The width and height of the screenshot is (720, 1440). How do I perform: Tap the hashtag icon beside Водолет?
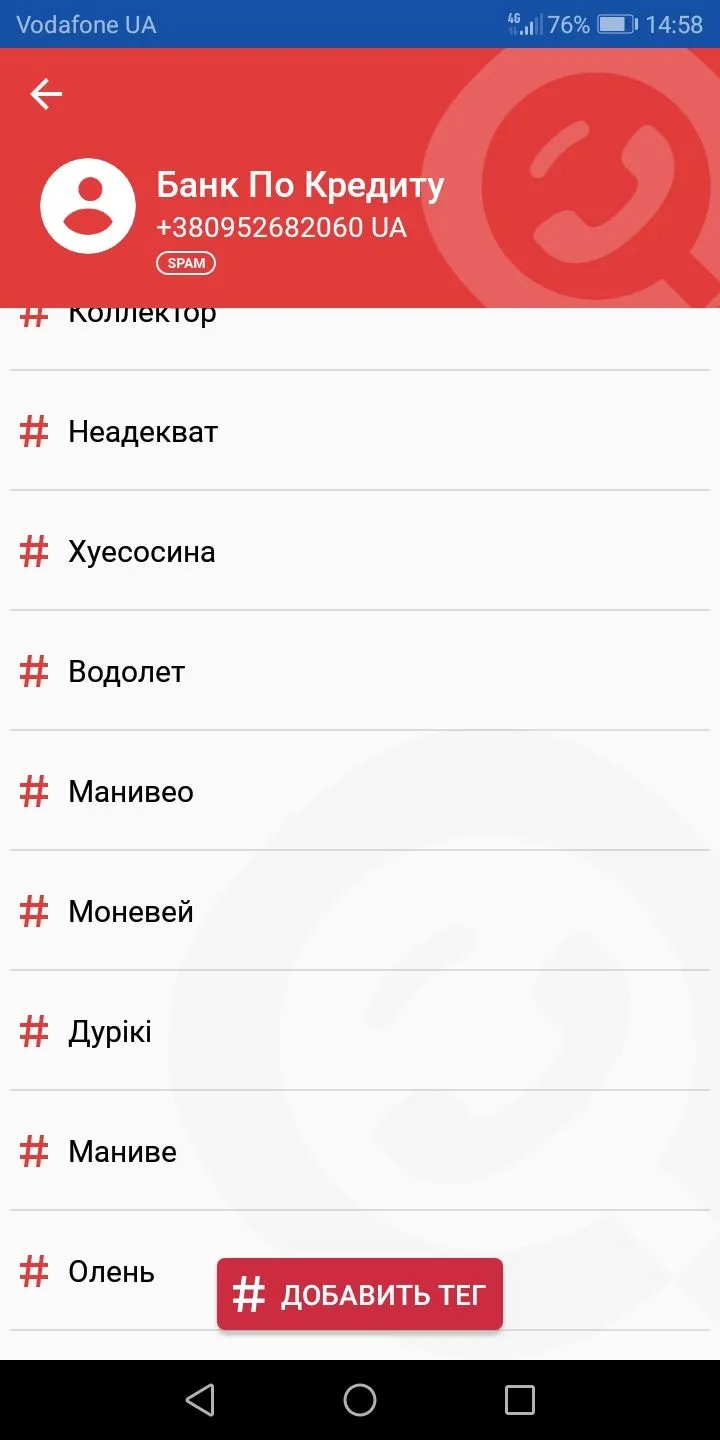(x=33, y=671)
